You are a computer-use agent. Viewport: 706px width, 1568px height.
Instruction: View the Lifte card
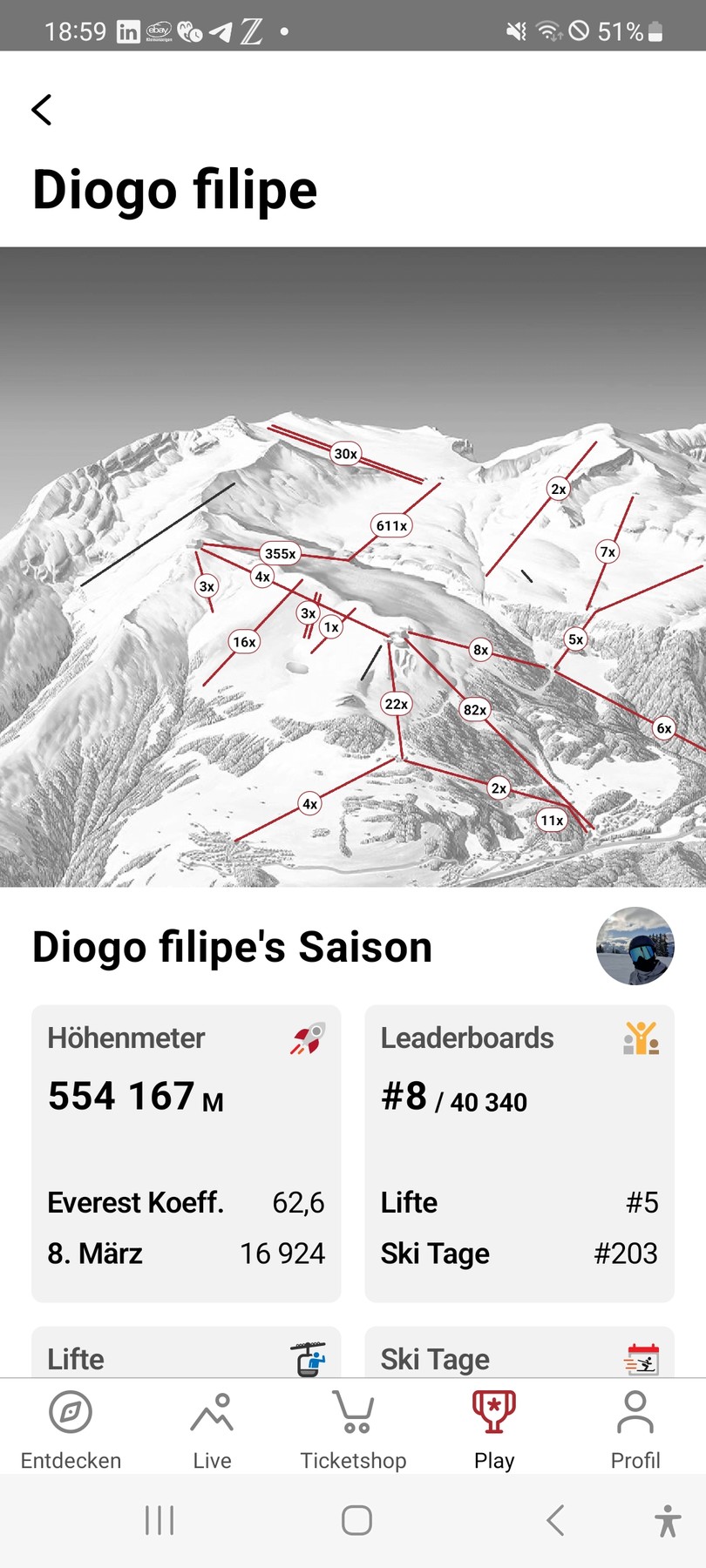point(186,1355)
